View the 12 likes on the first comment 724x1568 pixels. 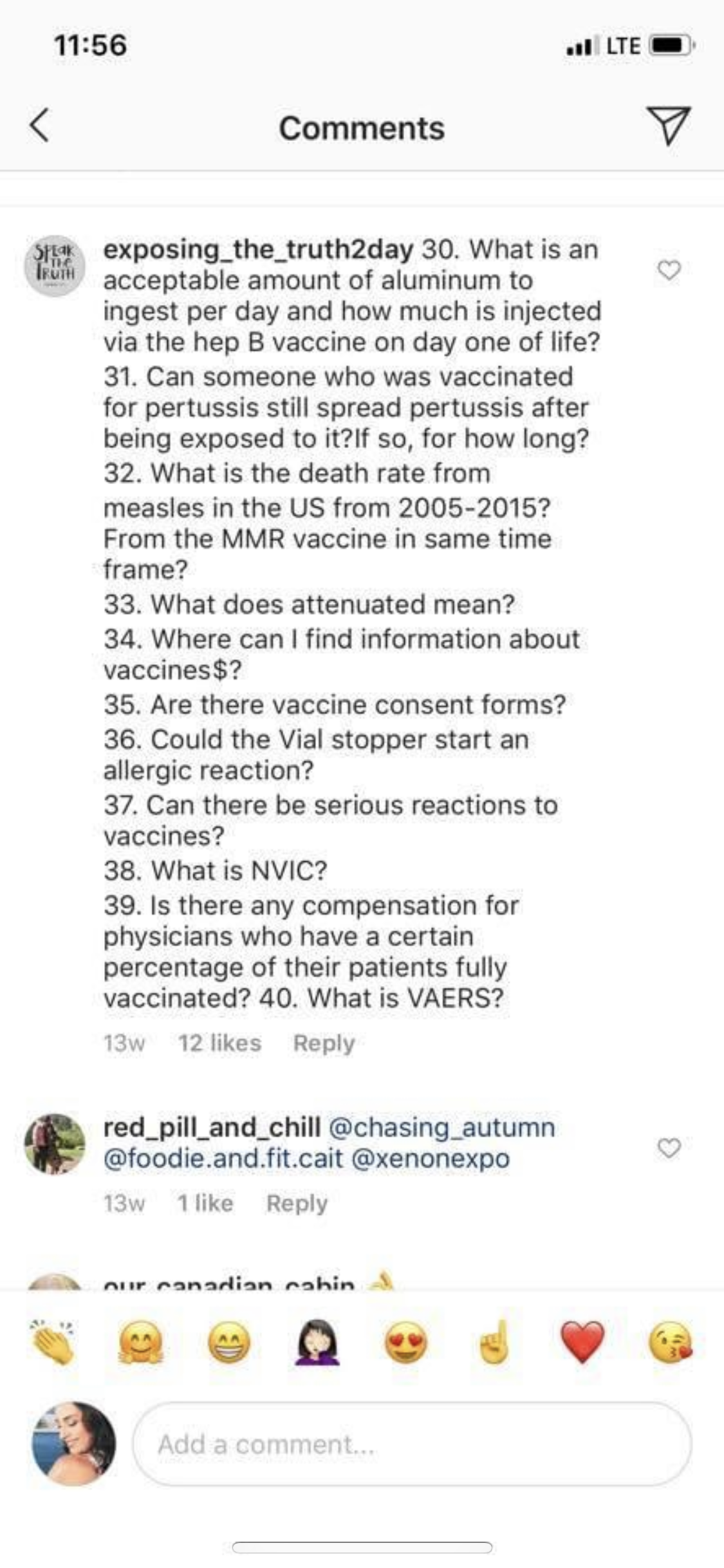pyautogui.click(x=219, y=1043)
